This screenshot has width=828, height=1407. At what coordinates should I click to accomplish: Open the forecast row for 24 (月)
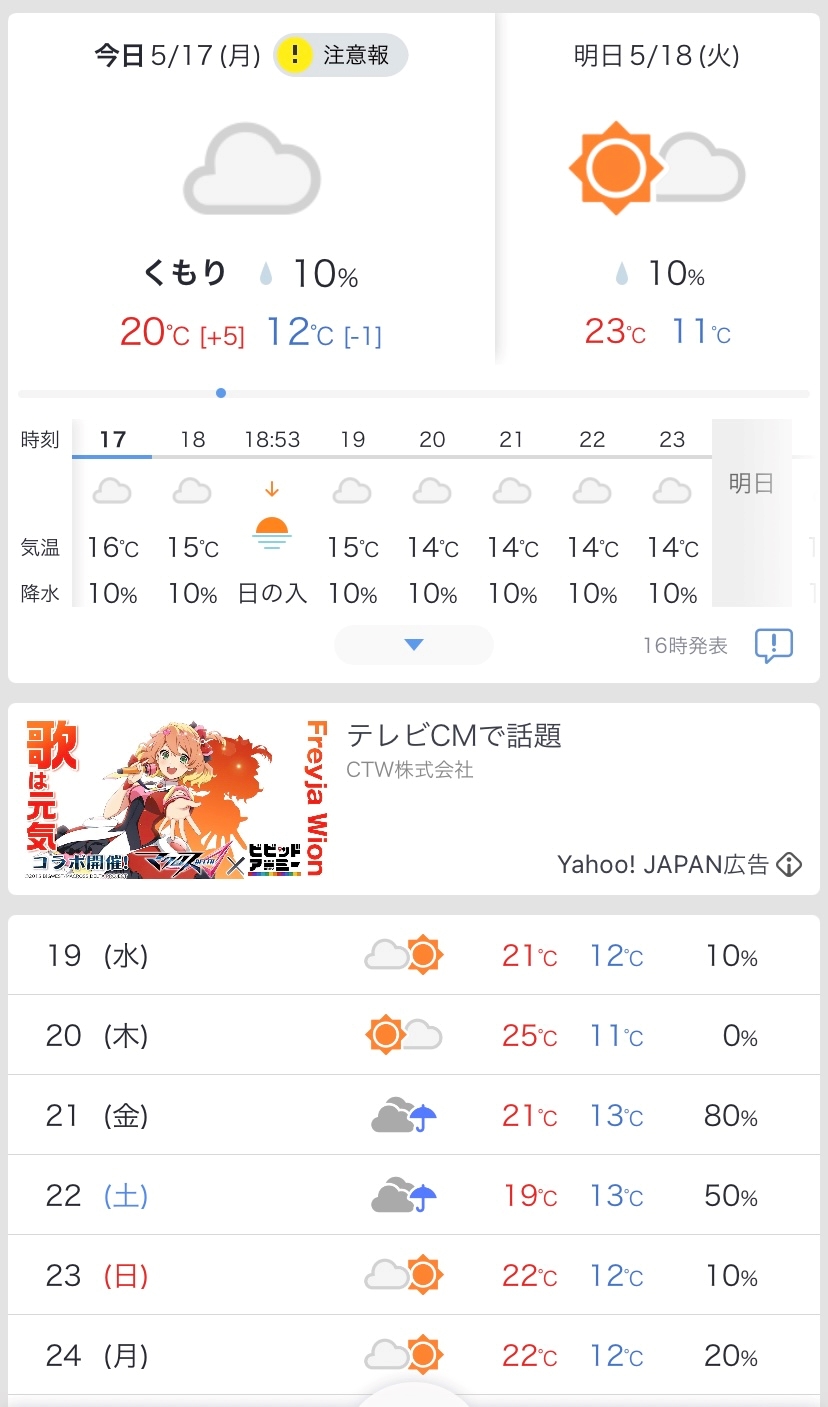tap(414, 1355)
